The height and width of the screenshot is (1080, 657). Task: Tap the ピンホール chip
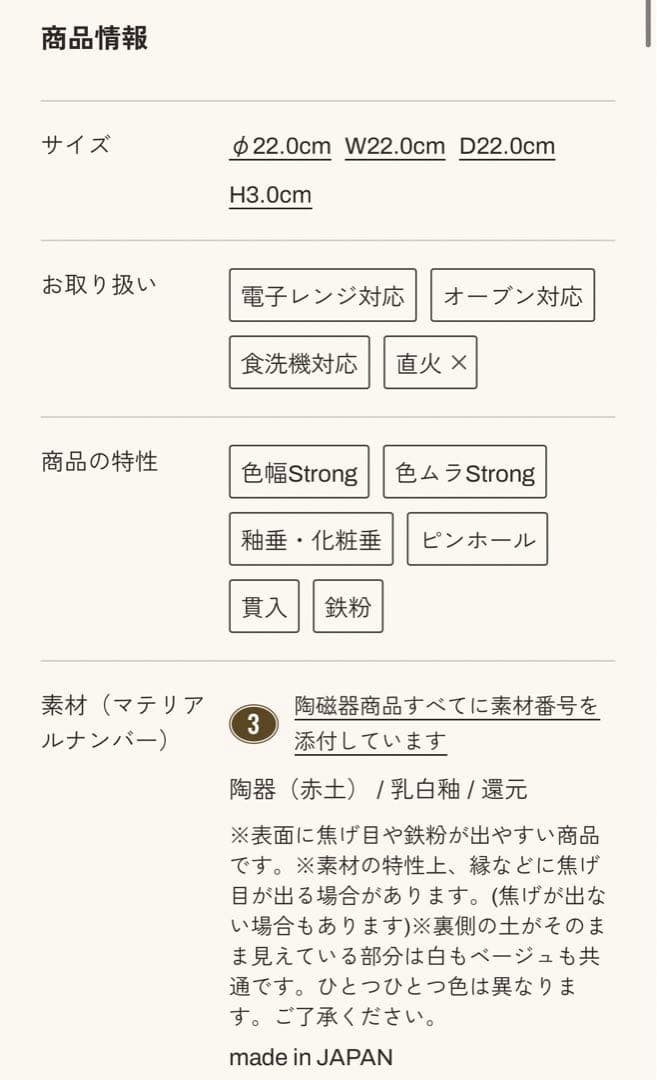477,539
